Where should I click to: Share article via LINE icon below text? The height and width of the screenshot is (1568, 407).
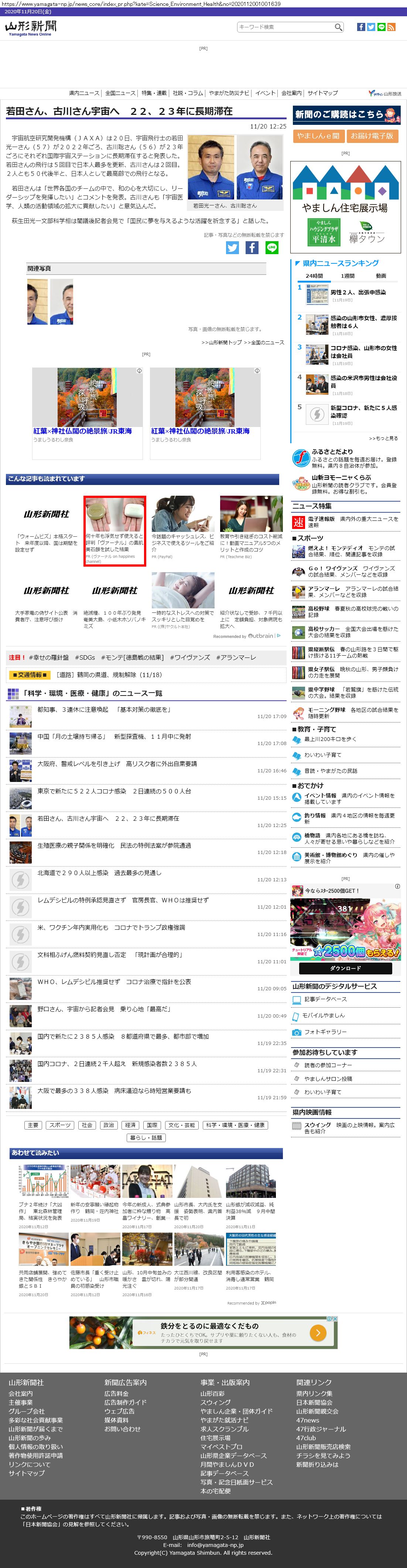tap(271, 247)
